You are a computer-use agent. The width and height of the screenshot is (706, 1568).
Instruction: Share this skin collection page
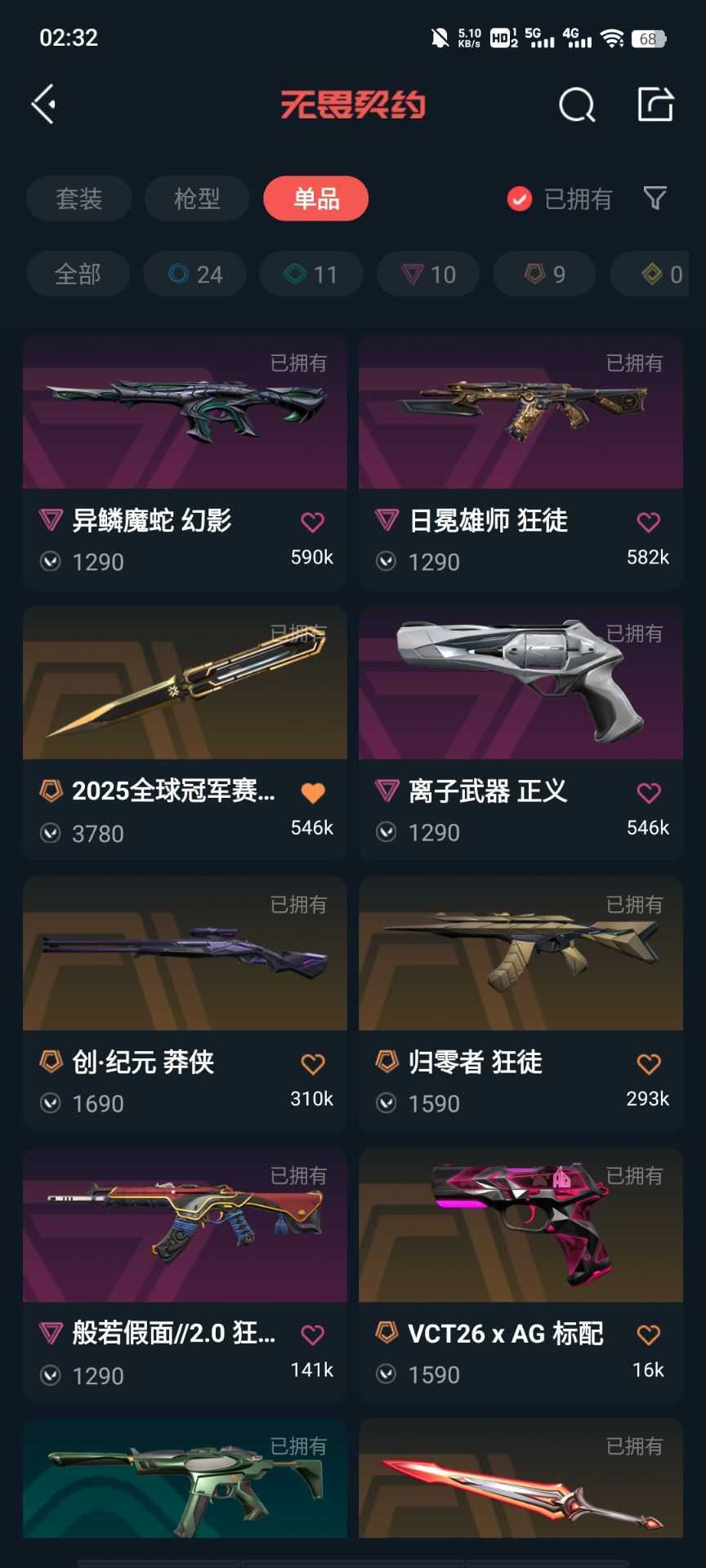[655, 105]
